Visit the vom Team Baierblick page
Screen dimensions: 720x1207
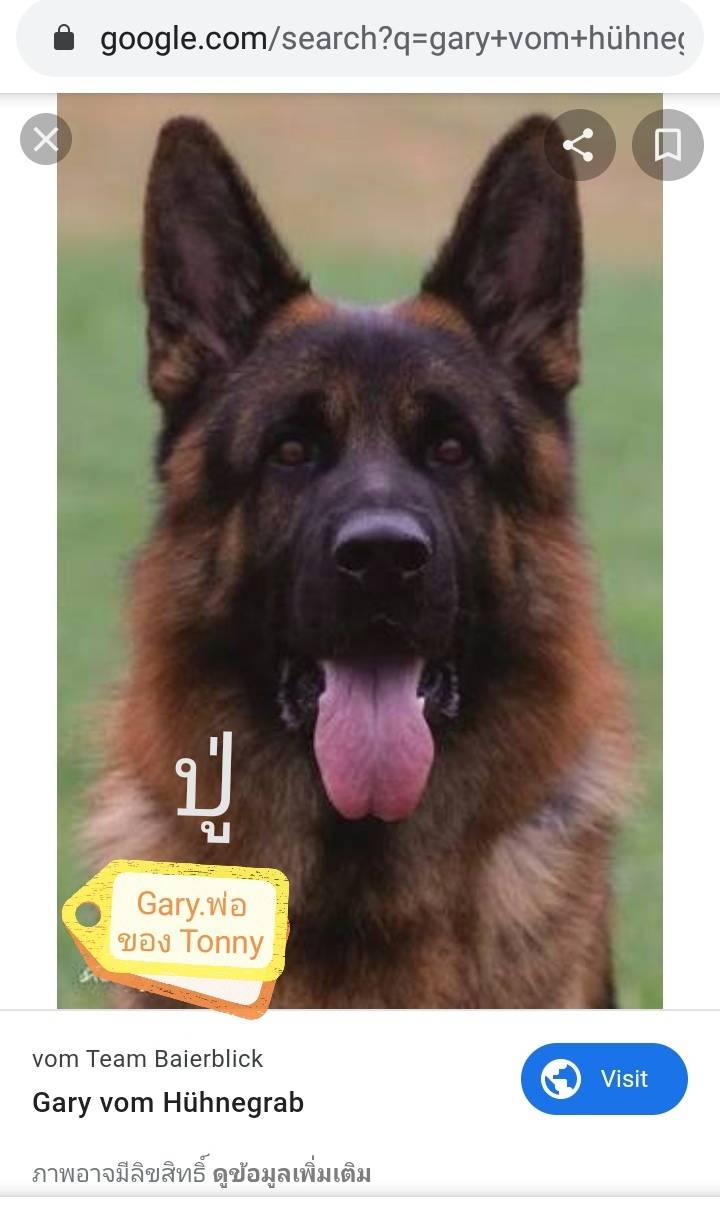click(x=604, y=1079)
